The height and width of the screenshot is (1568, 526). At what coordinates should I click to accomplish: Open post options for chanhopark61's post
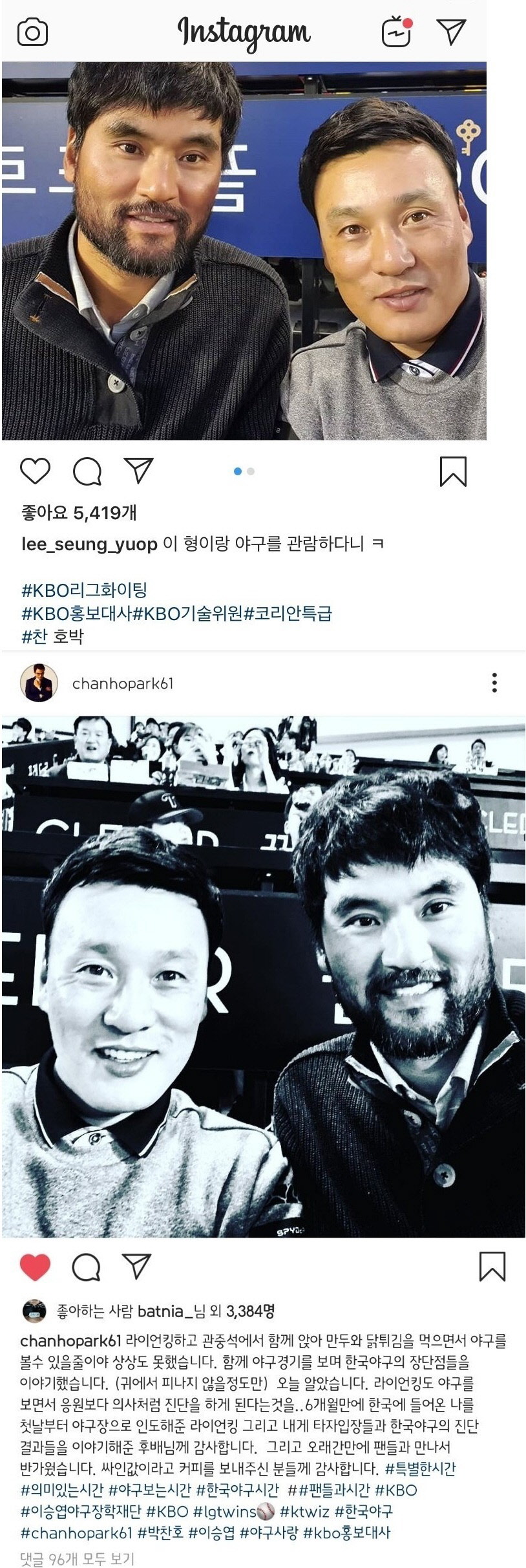[494, 683]
